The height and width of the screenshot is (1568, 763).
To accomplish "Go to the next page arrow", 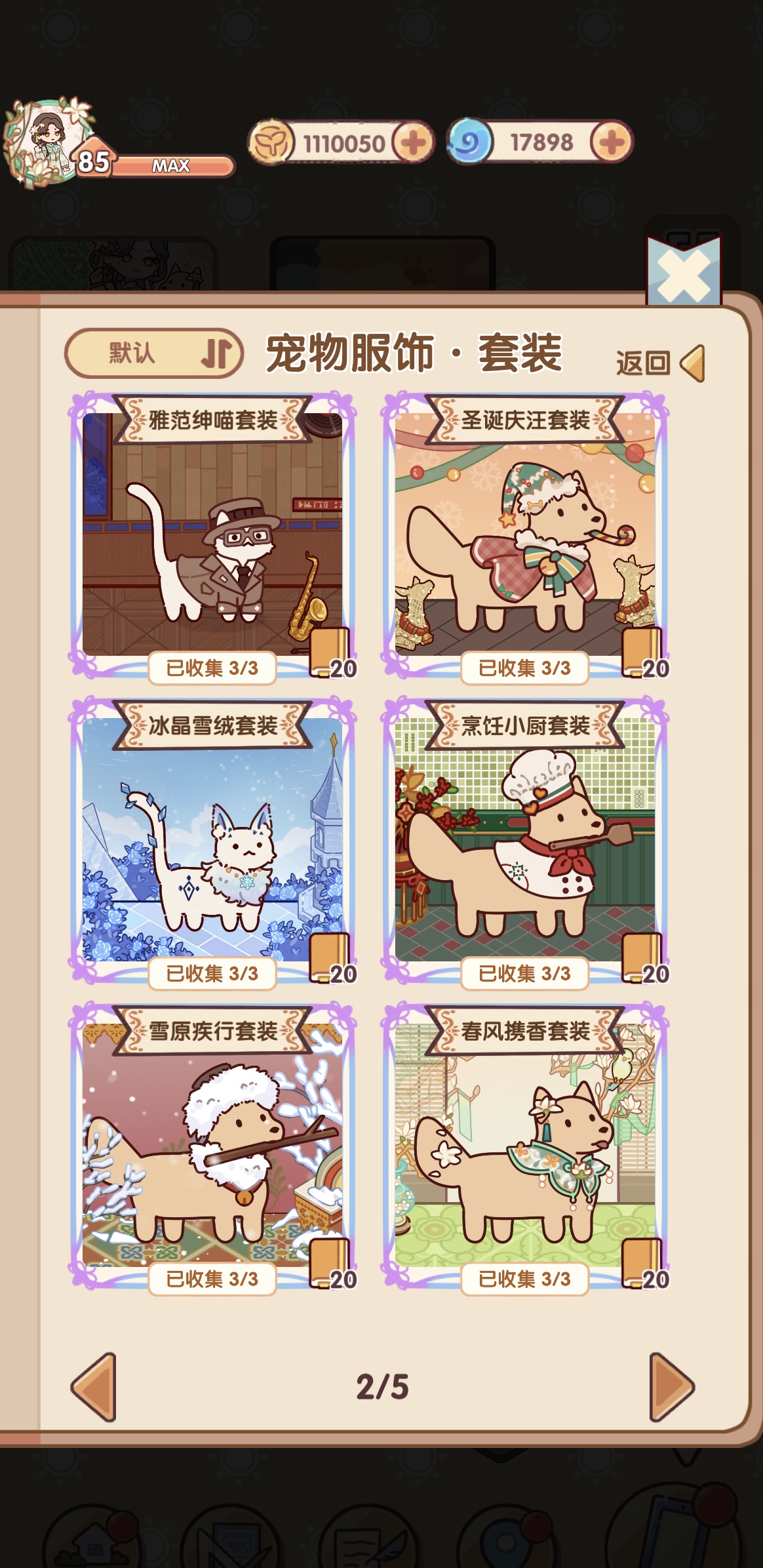I will click(x=670, y=1386).
